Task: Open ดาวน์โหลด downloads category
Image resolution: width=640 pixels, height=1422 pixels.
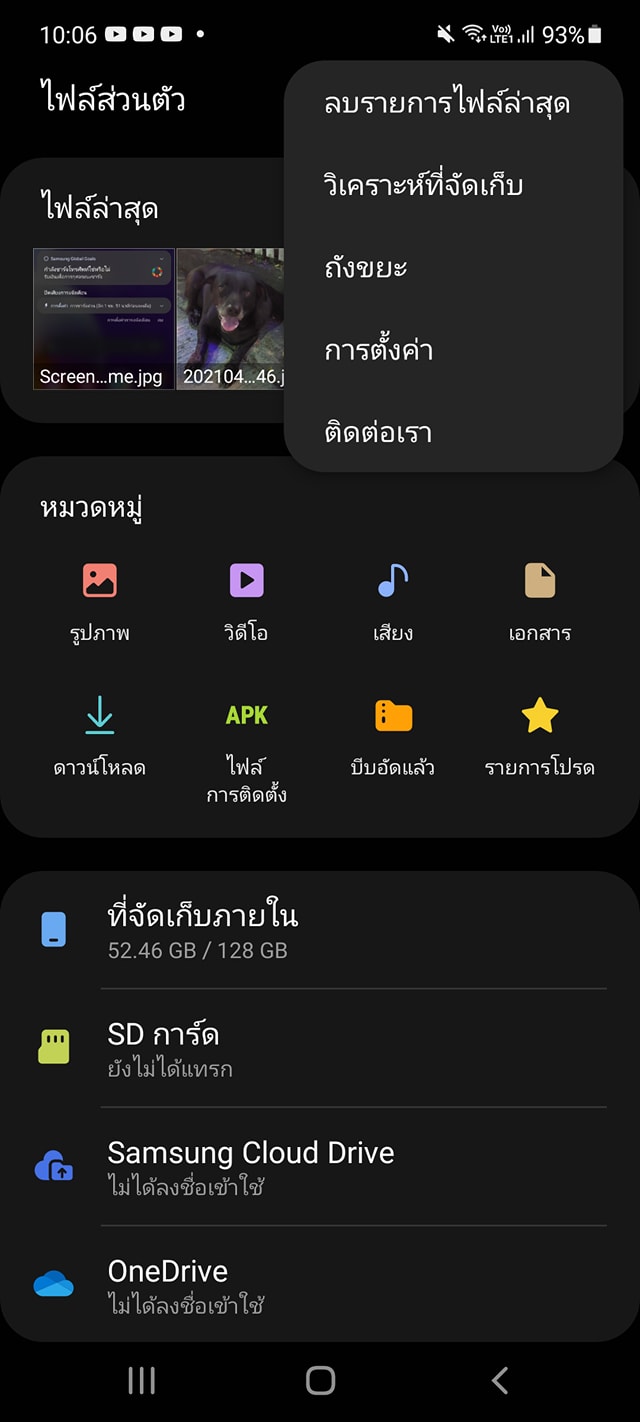Action: tap(100, 738)
